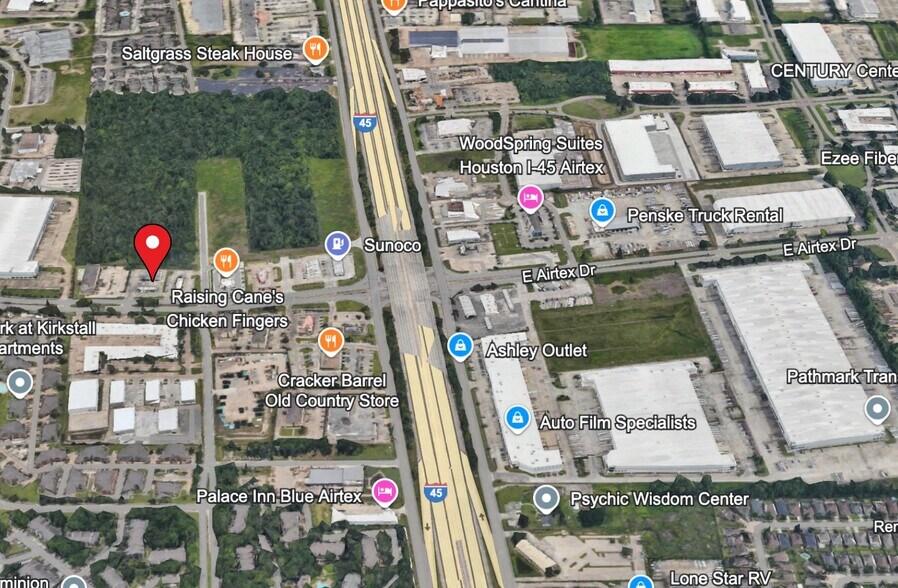Select the Sunoco gas station pin

click(338, 245)
